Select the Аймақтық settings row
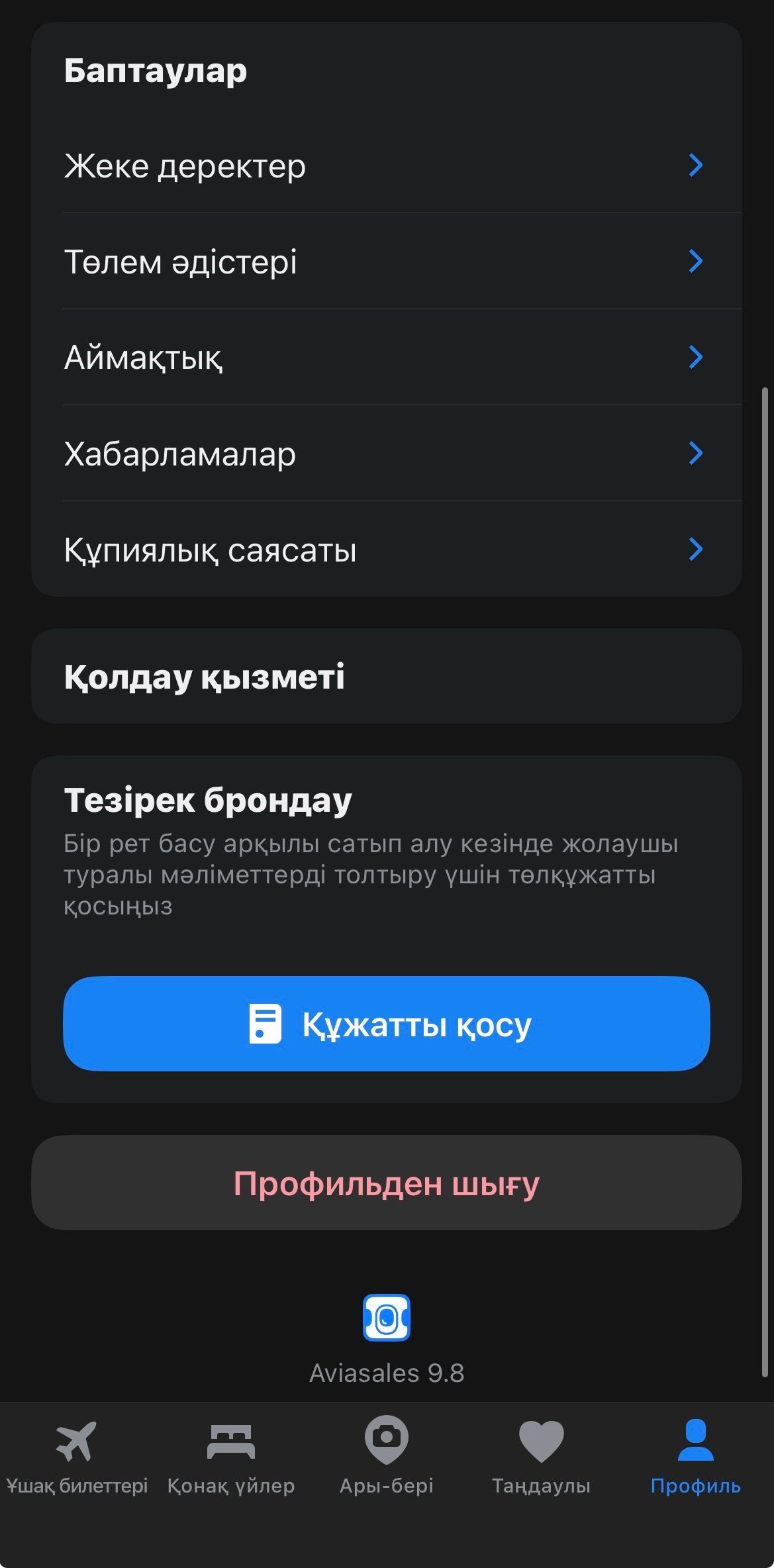The image size is (774, 1568). tap(385, 358)
